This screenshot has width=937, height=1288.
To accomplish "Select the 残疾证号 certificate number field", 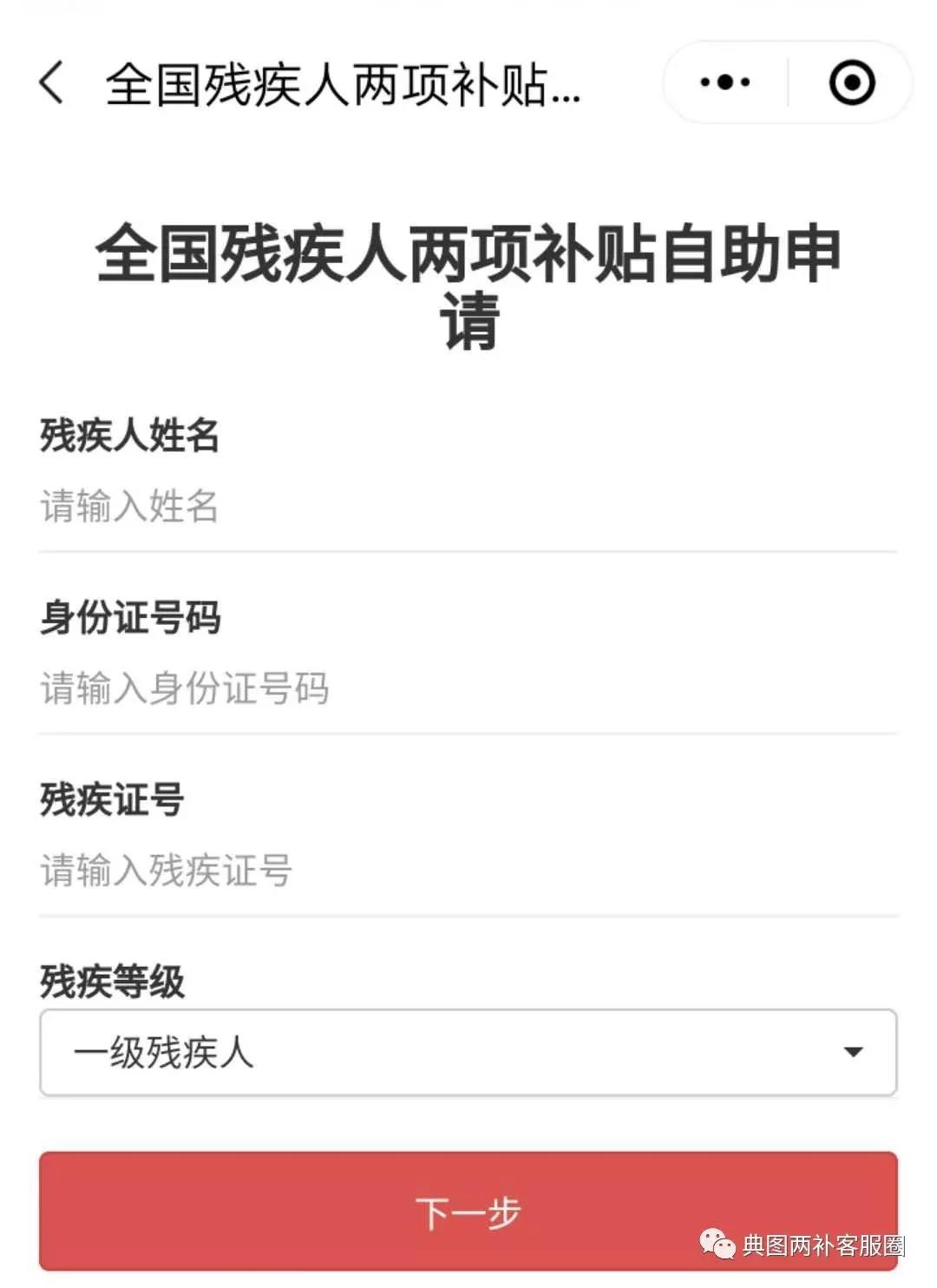I will click(467, 871).
